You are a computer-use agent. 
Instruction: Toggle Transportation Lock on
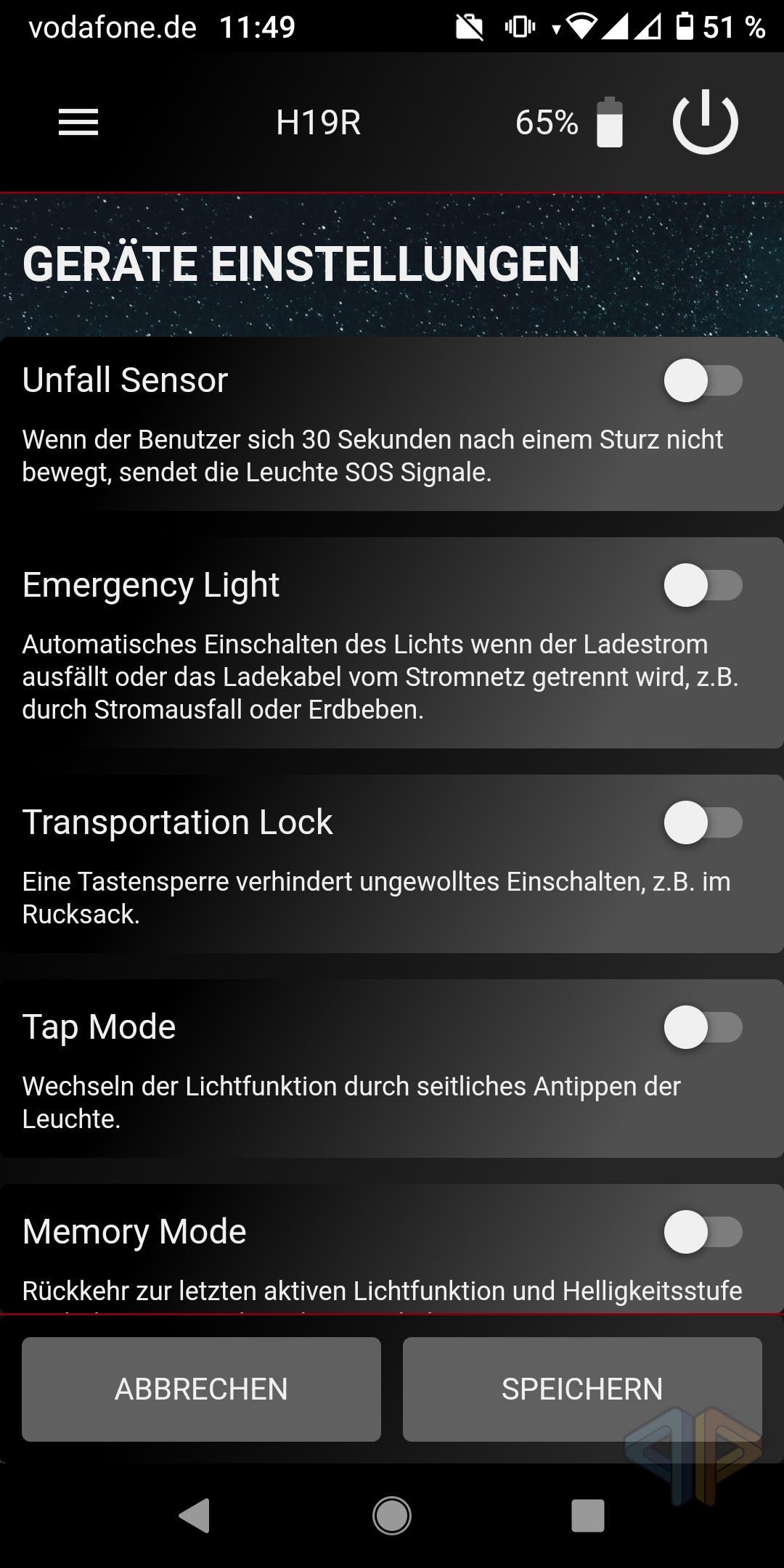coord(703,822)
